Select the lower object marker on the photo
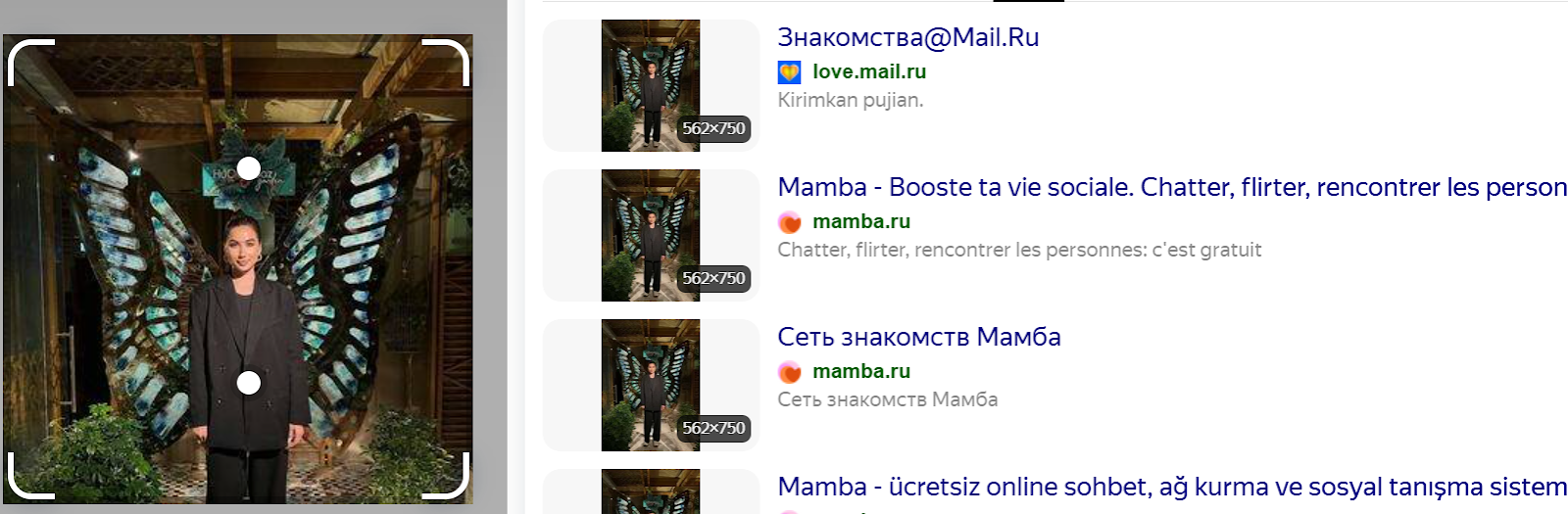Viewport: 1568px width, 514px height. click(249, 383)
